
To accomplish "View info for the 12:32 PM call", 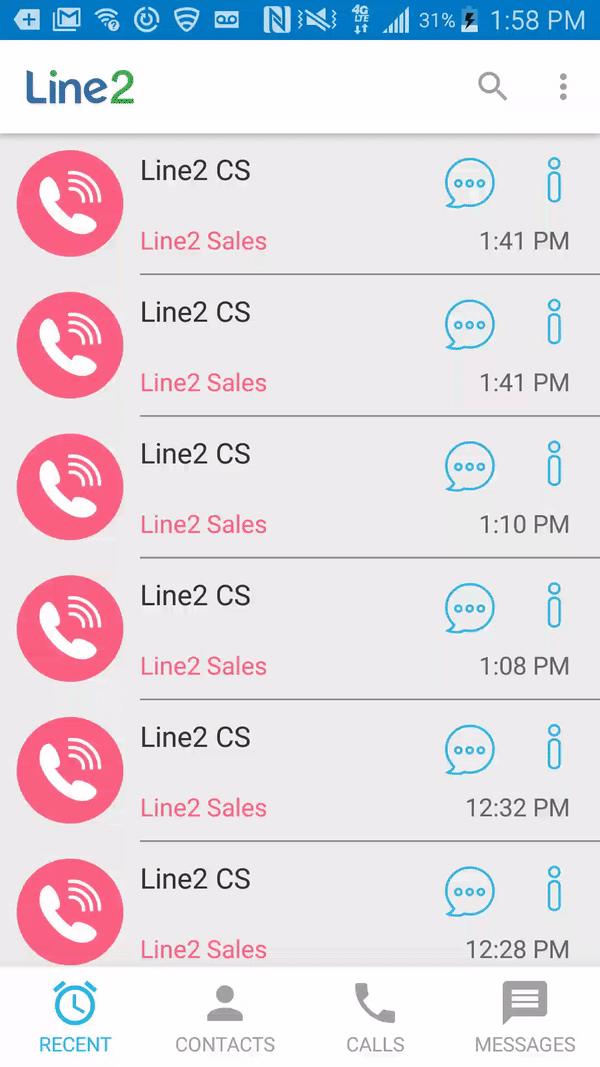I will pyautogui.click(x=554, y=748).
